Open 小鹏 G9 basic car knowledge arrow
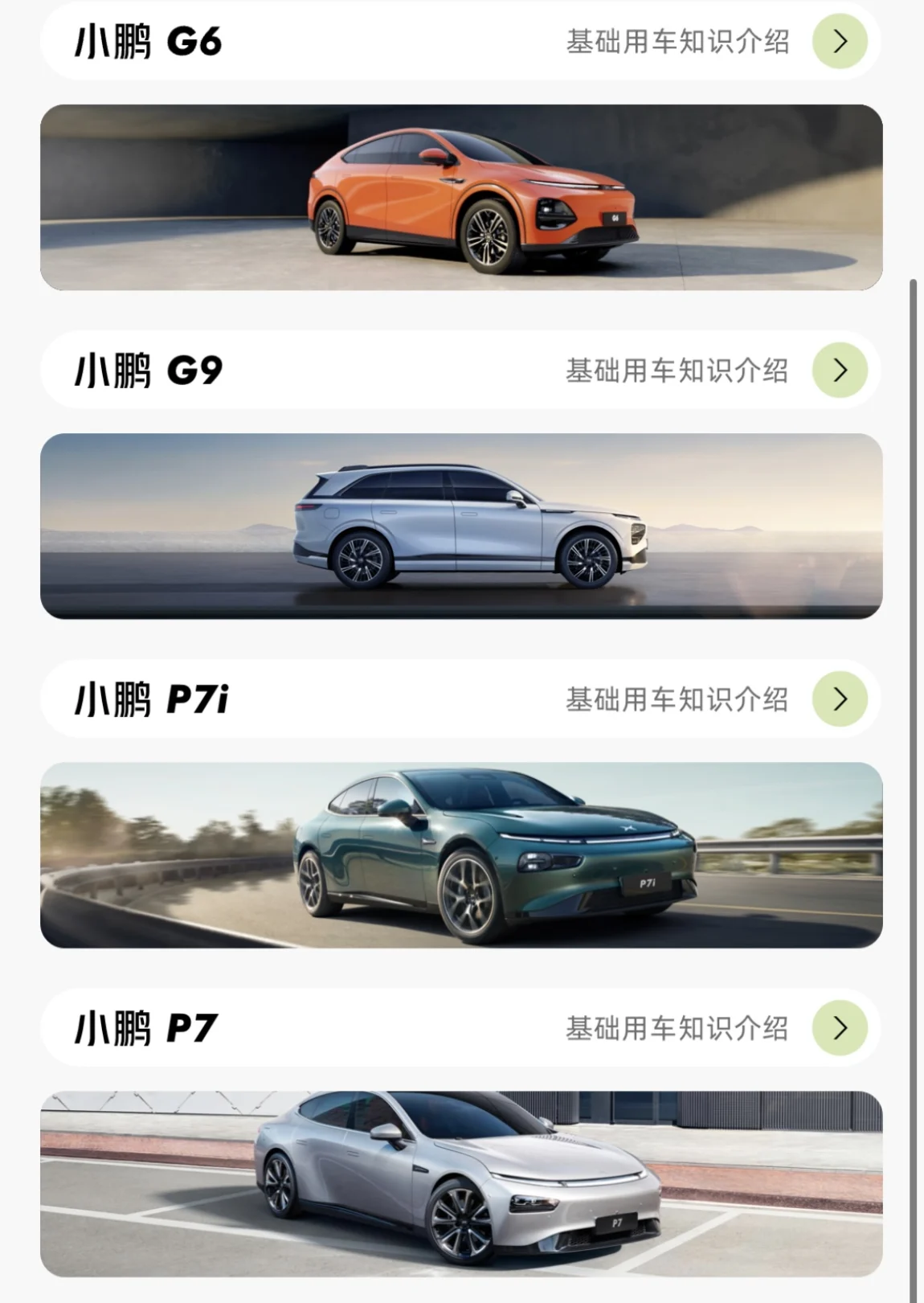Image resolution: width=924 pixels, height=1303 pixels. 840,370
